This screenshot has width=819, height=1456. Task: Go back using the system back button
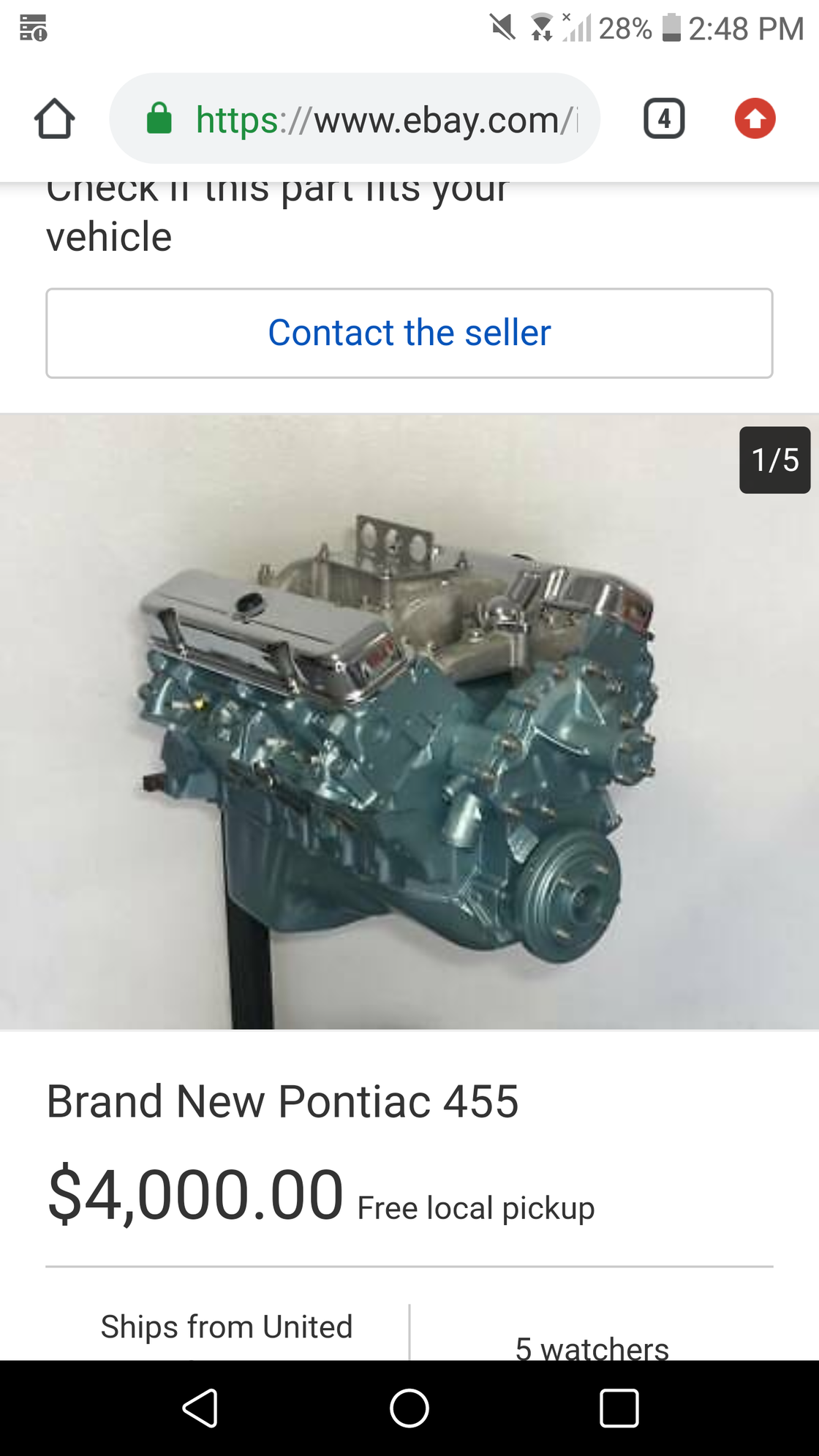click(200, 1408)
